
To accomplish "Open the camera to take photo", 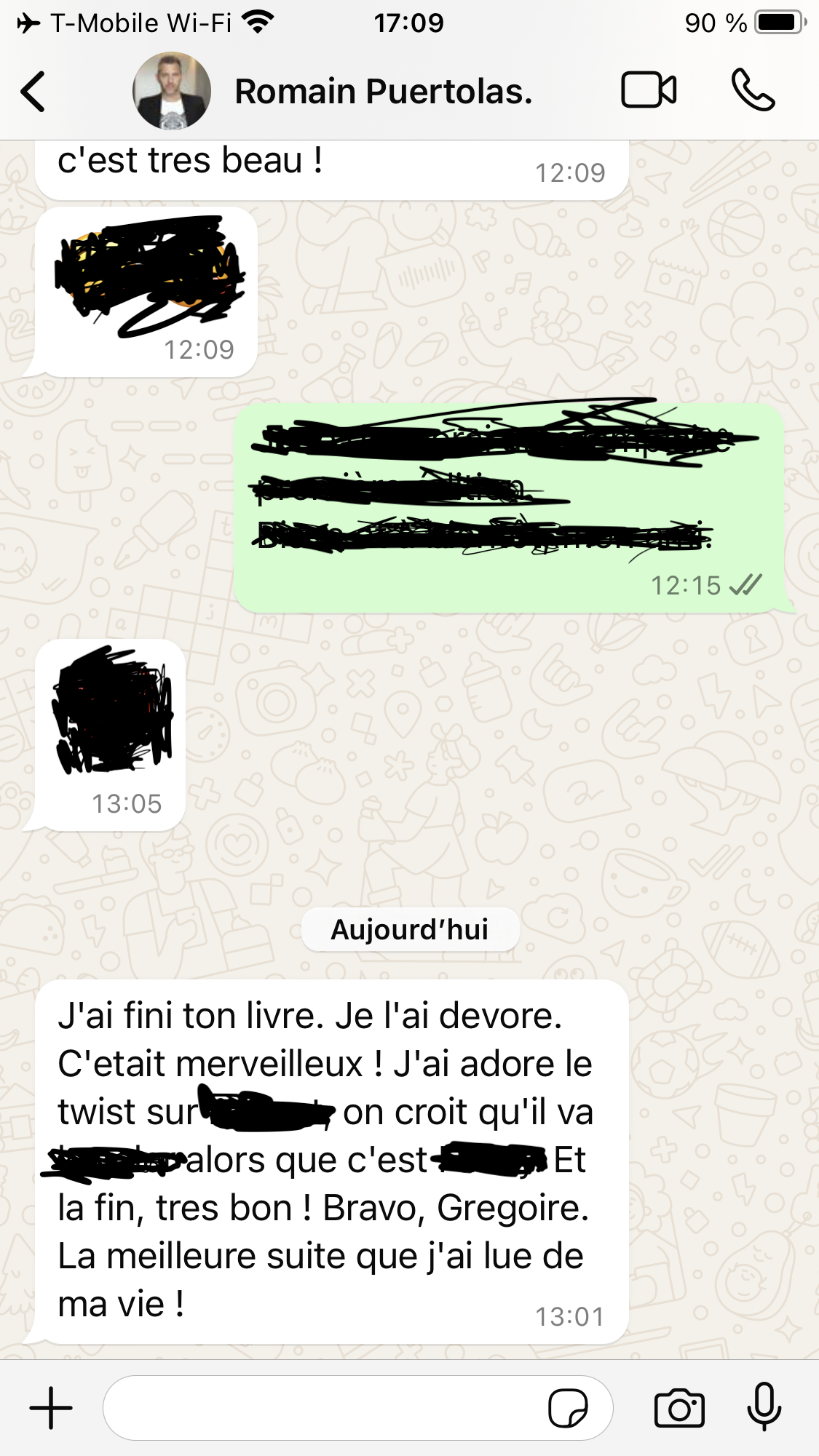I will coord(679,1409).
